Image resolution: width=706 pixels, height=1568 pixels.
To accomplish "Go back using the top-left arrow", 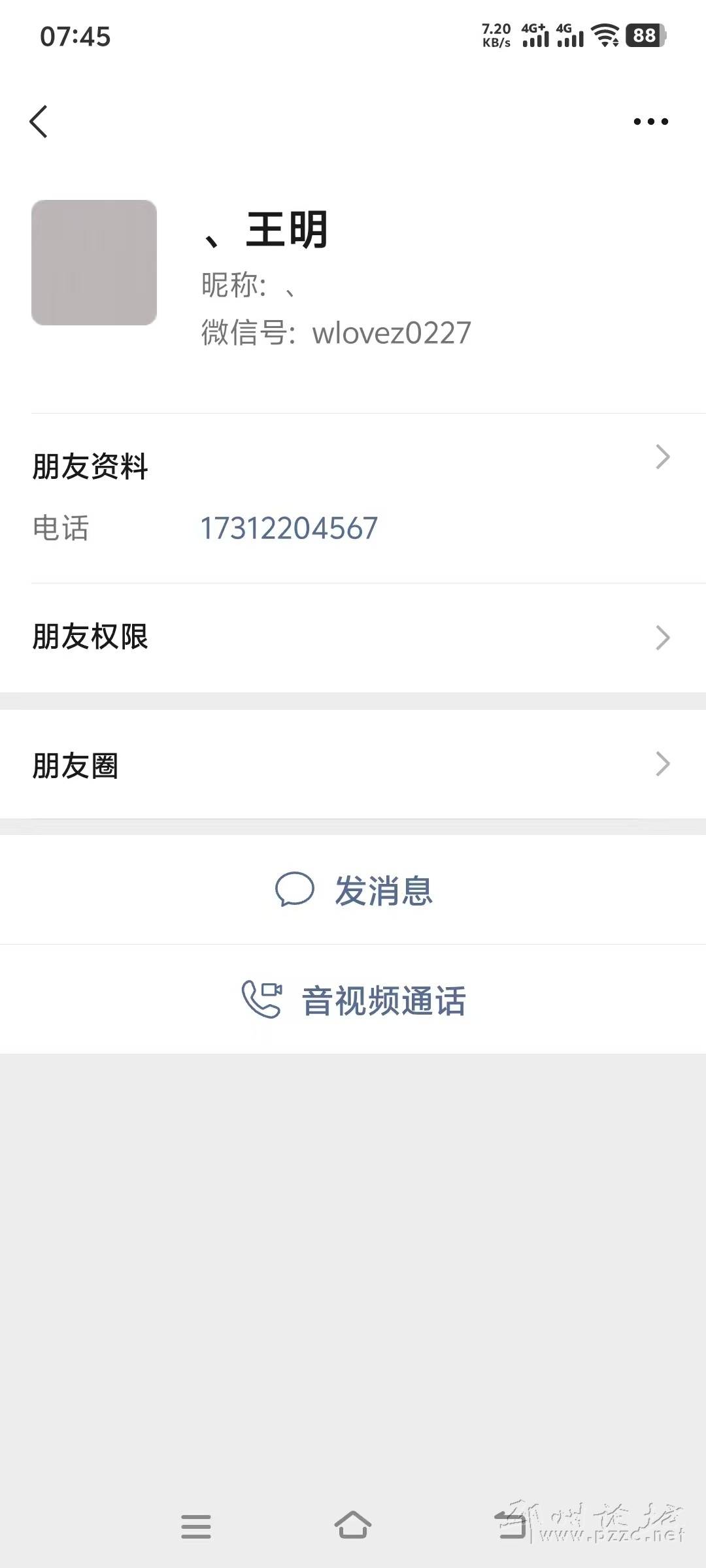I will tap(39, 122).
